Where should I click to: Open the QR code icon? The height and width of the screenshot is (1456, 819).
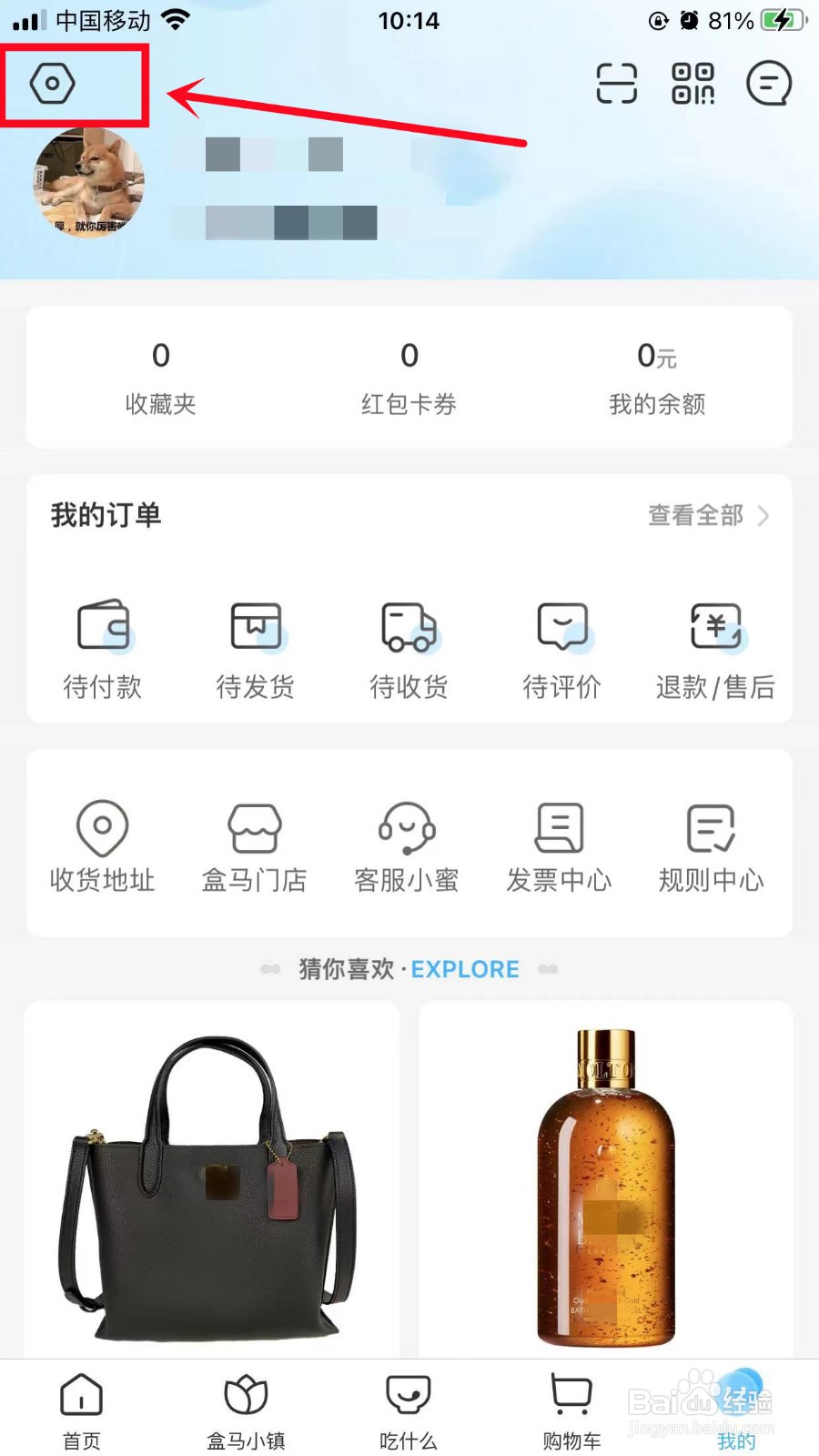[x=691, y=83]
